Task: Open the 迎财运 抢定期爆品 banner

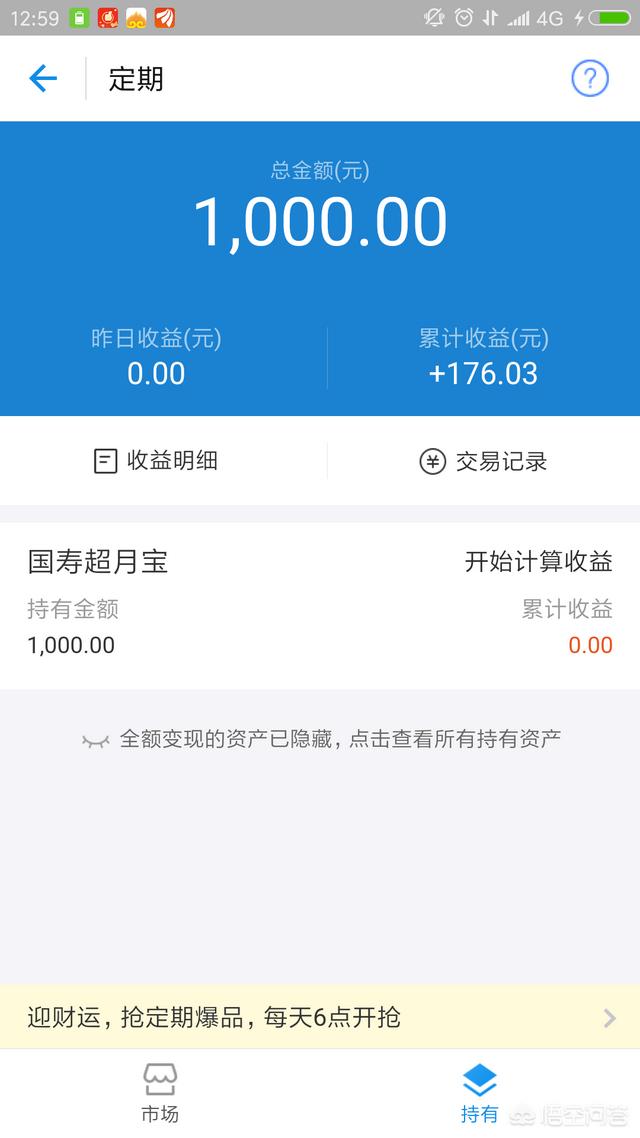Action: [320, 1017]
